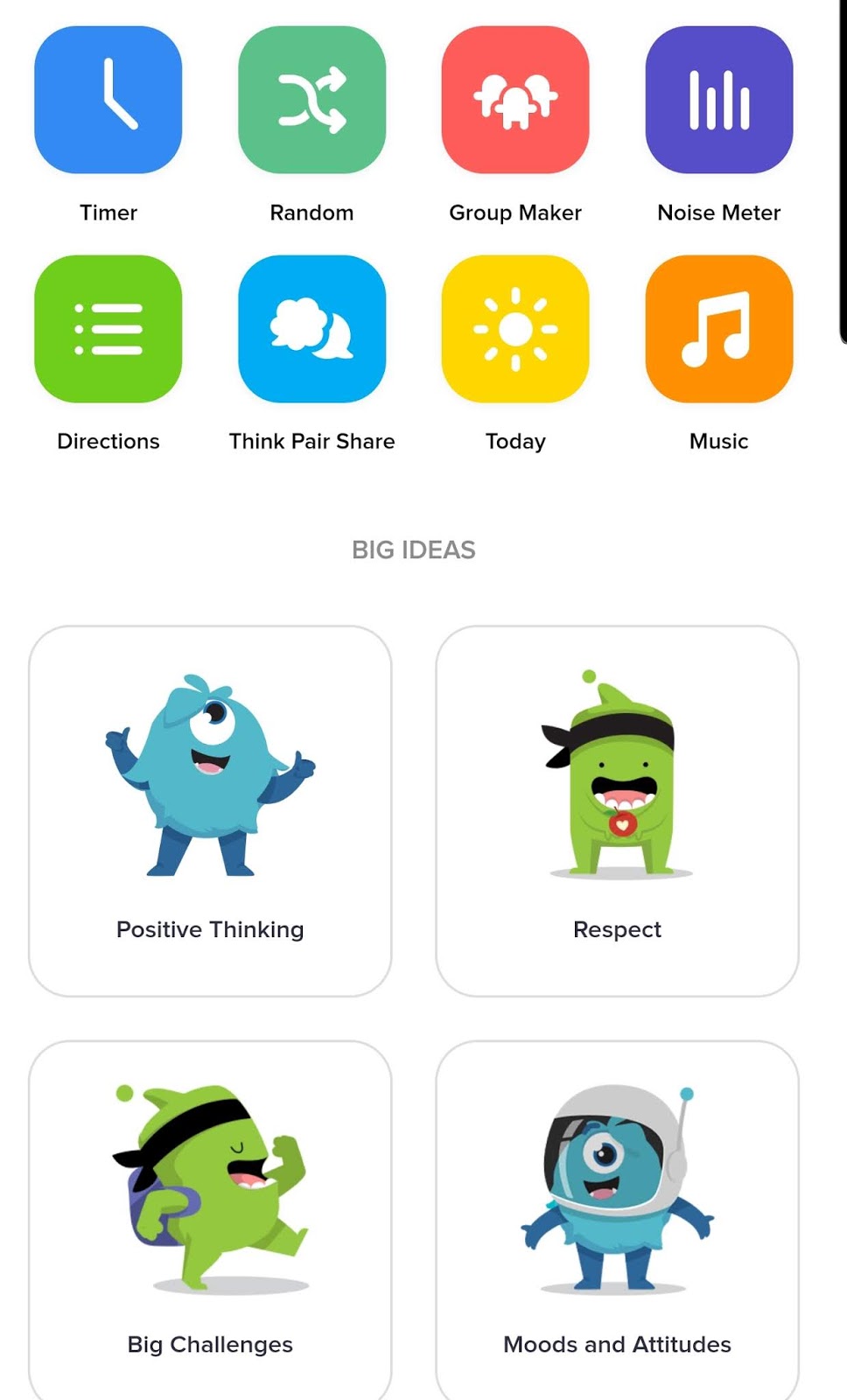Open the Timer tool
Viewport: 847px width, 1400px height.
[x=108, y=100]
